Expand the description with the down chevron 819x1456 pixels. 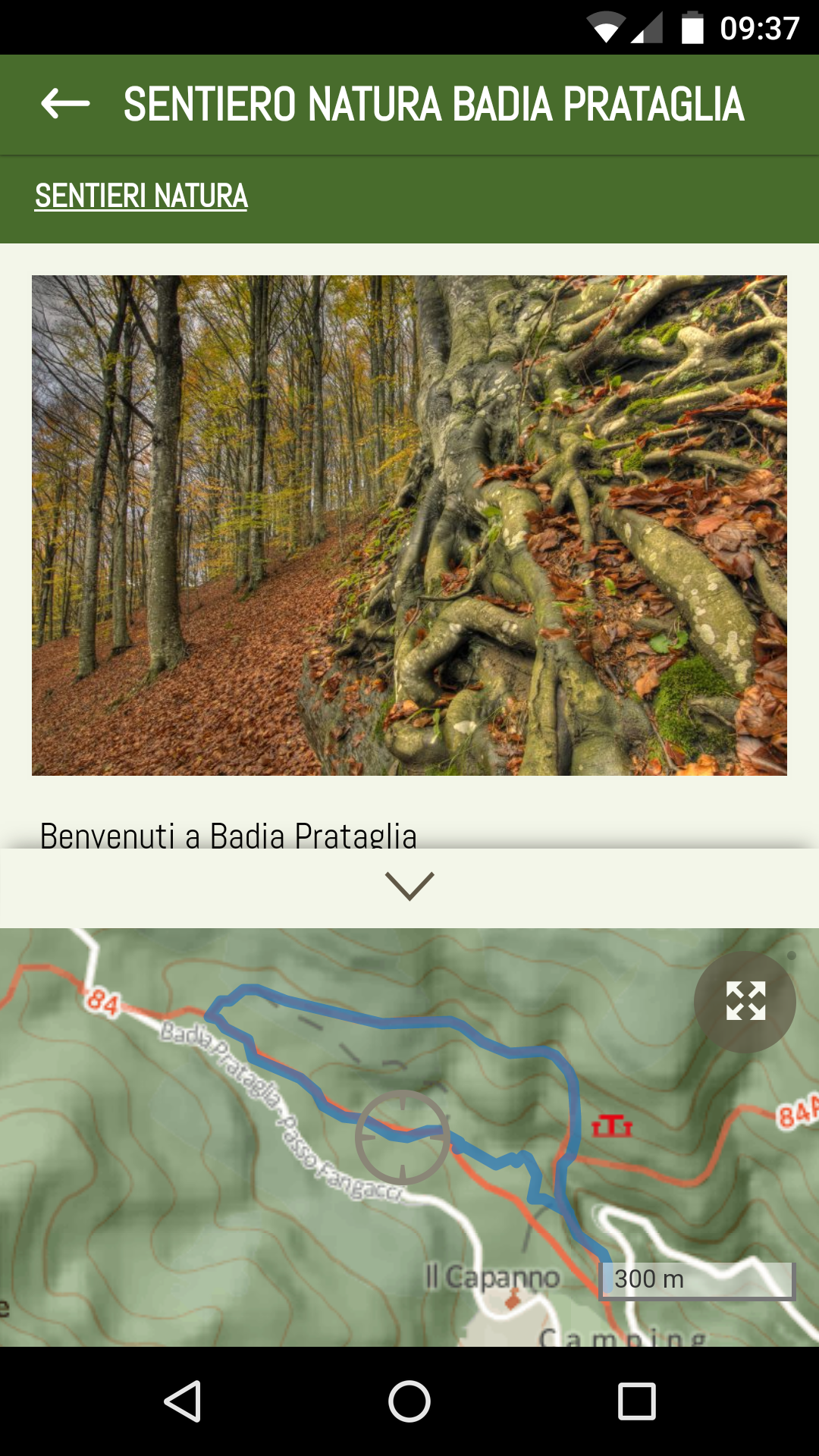coord(409,886)
